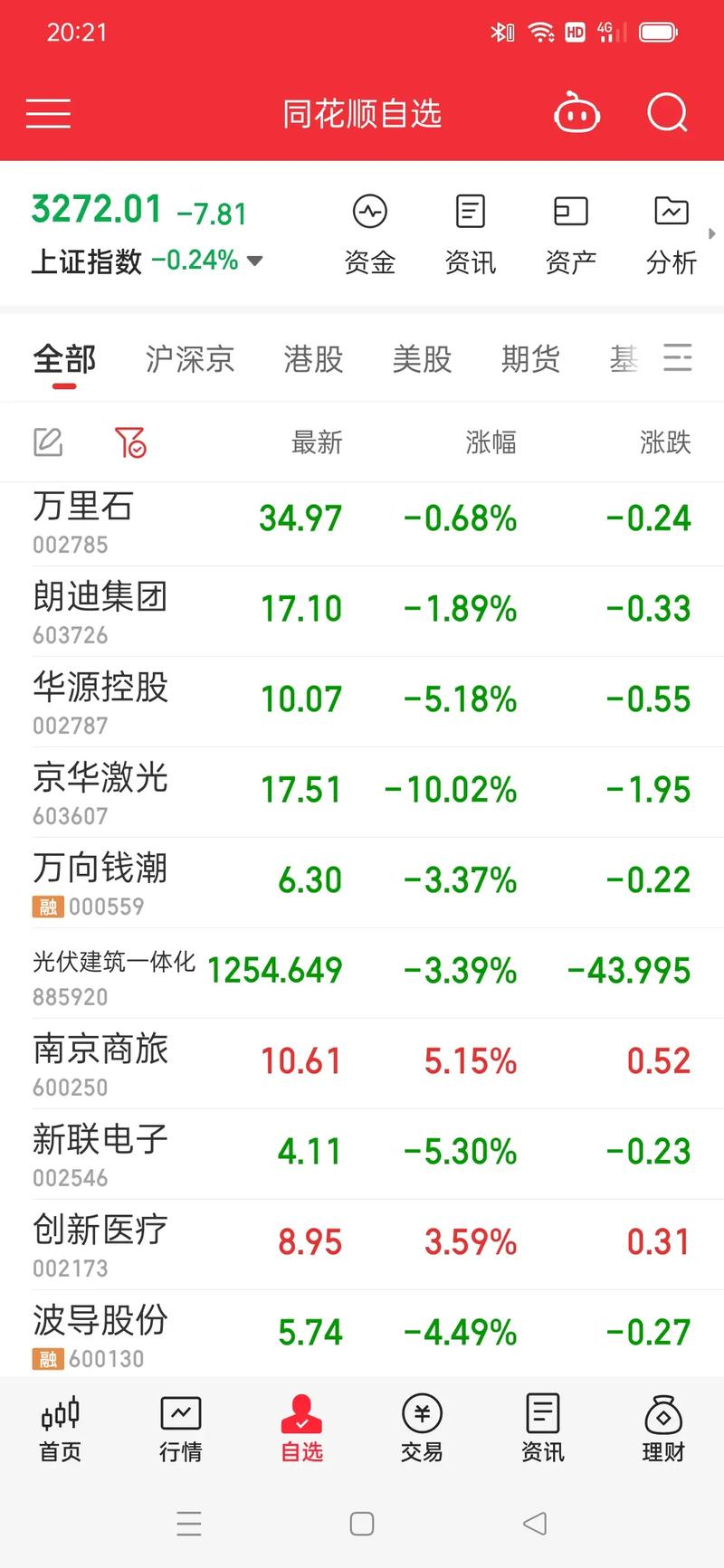
Task: Expand the 上证指数 index dropdown
Action: point(255,261)
